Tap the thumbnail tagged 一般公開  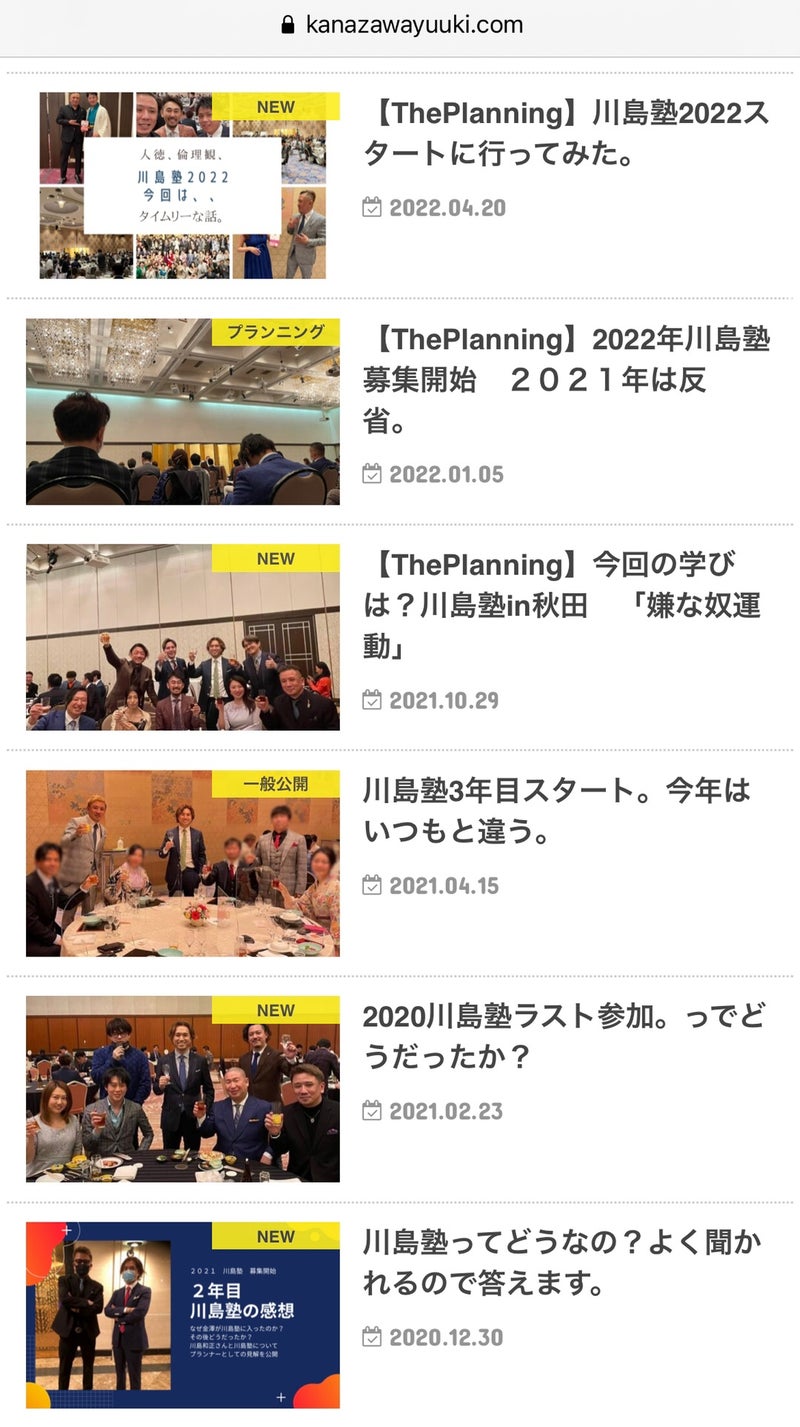(x=183, y=864)
